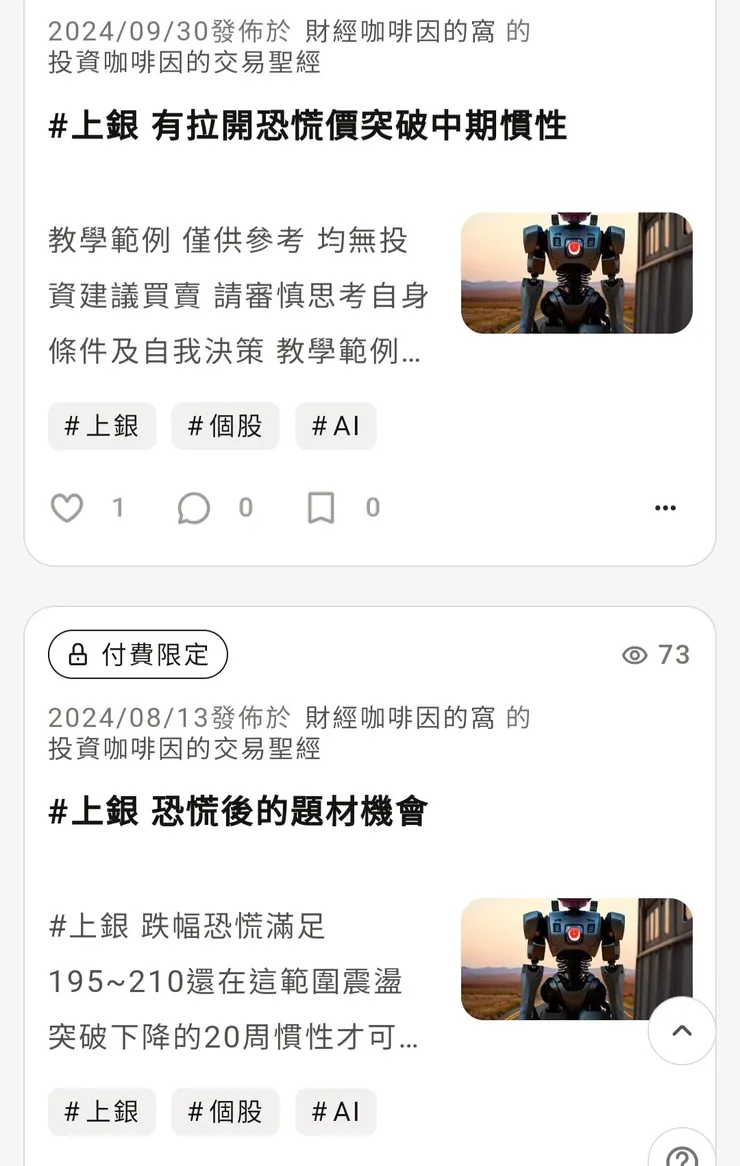740x1166 pixels.
Task: Like the 上銀 breakout post via heart icon
Action: [x=67, y=508]
